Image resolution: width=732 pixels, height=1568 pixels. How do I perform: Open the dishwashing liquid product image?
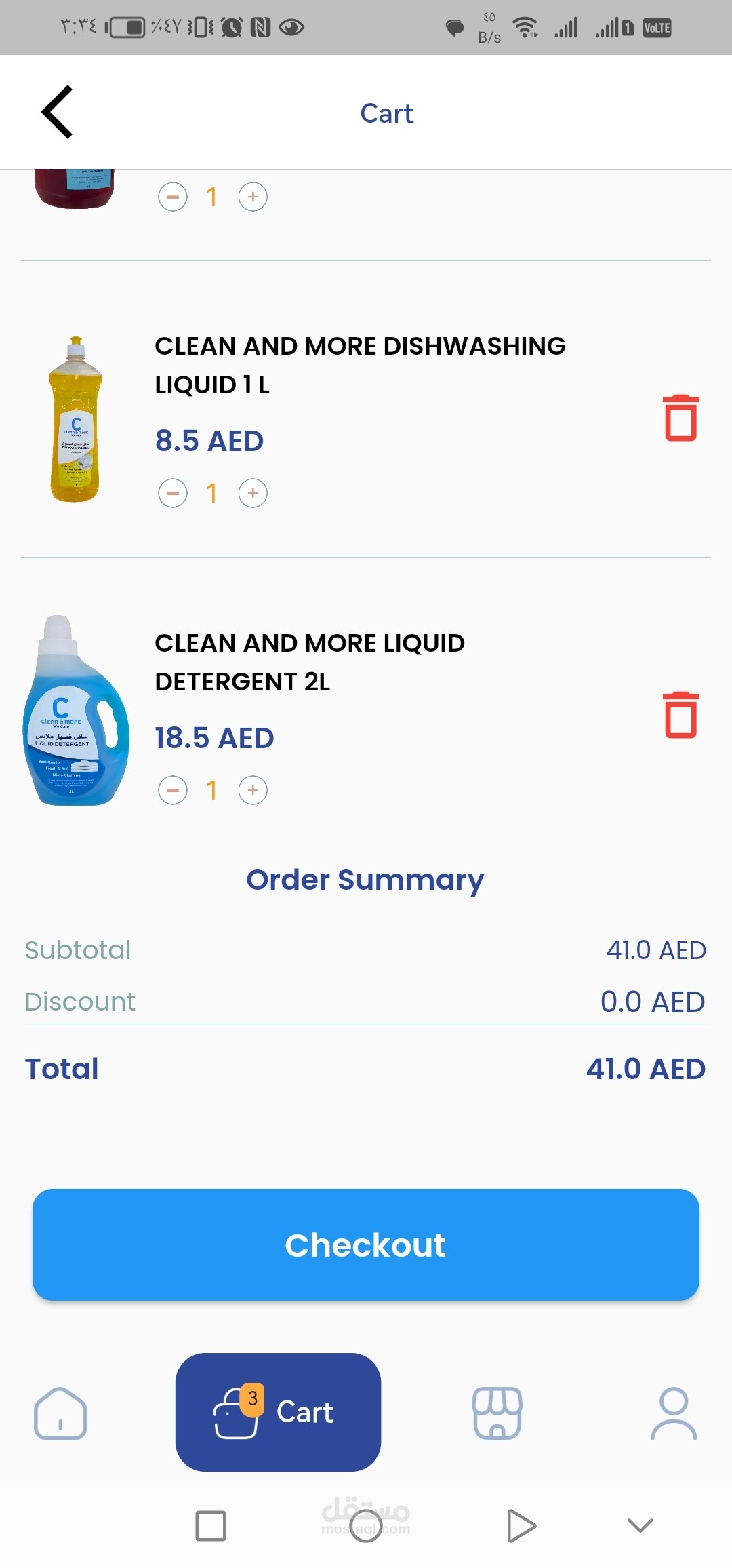coord(76,420)
